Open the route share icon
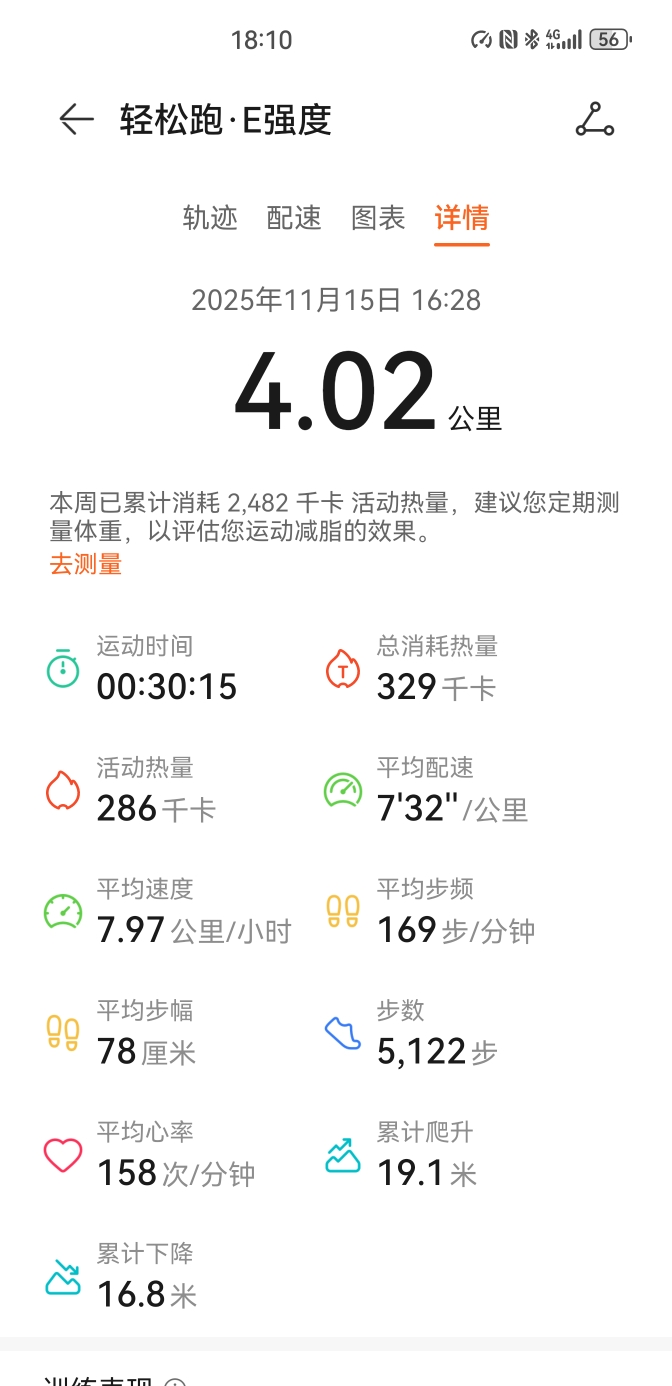The height and width of the screenshot is (1386, 672). [595, 120]
